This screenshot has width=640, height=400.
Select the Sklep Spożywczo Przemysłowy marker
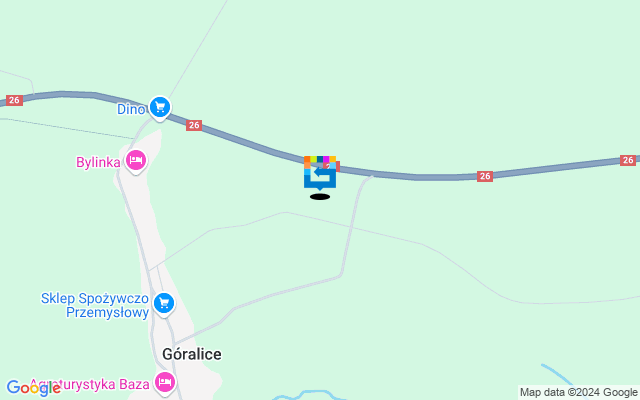(166, 303)
